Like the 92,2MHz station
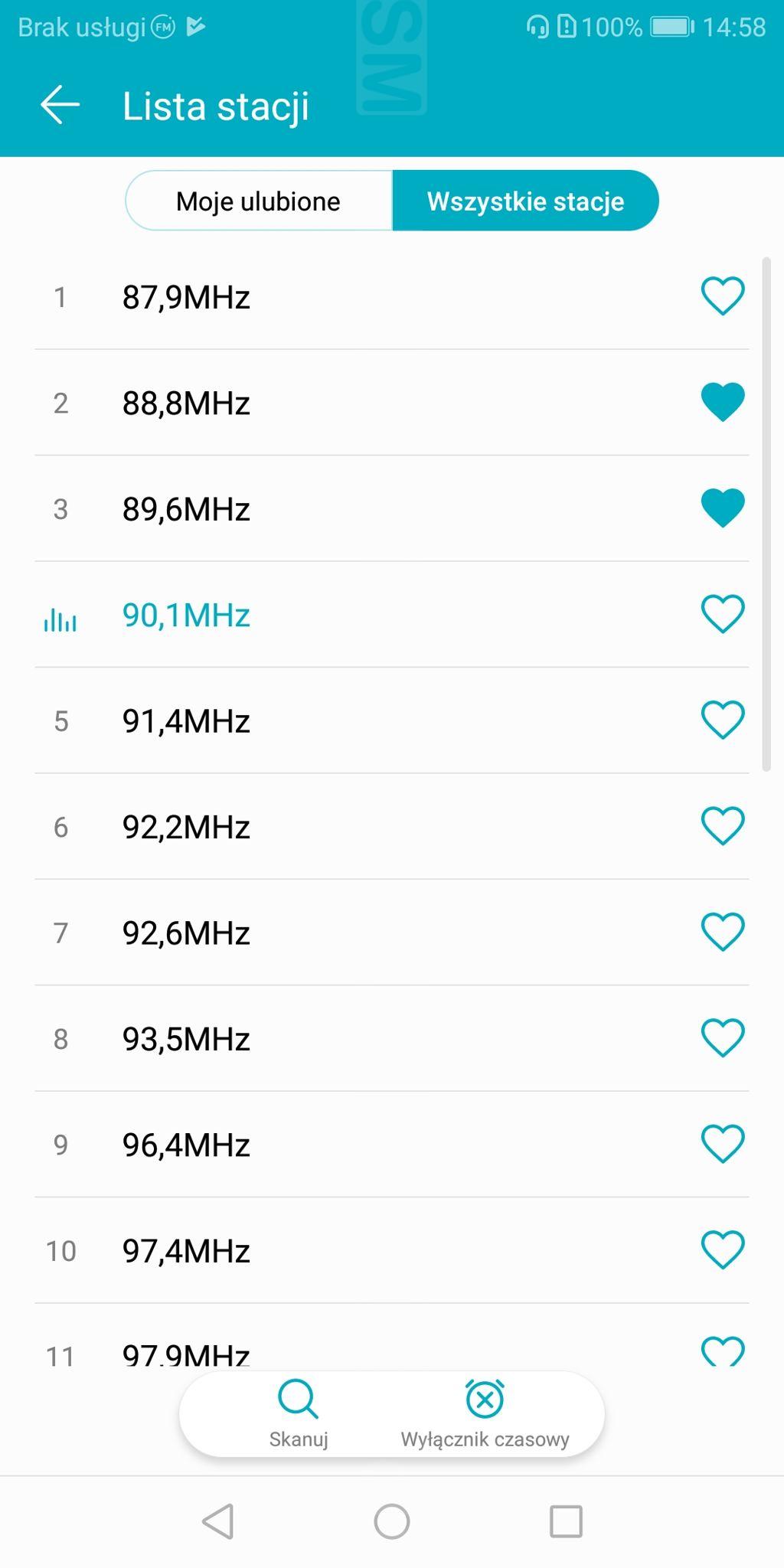The width and height of the screenshot is (784, 1568). click(722, 826)
